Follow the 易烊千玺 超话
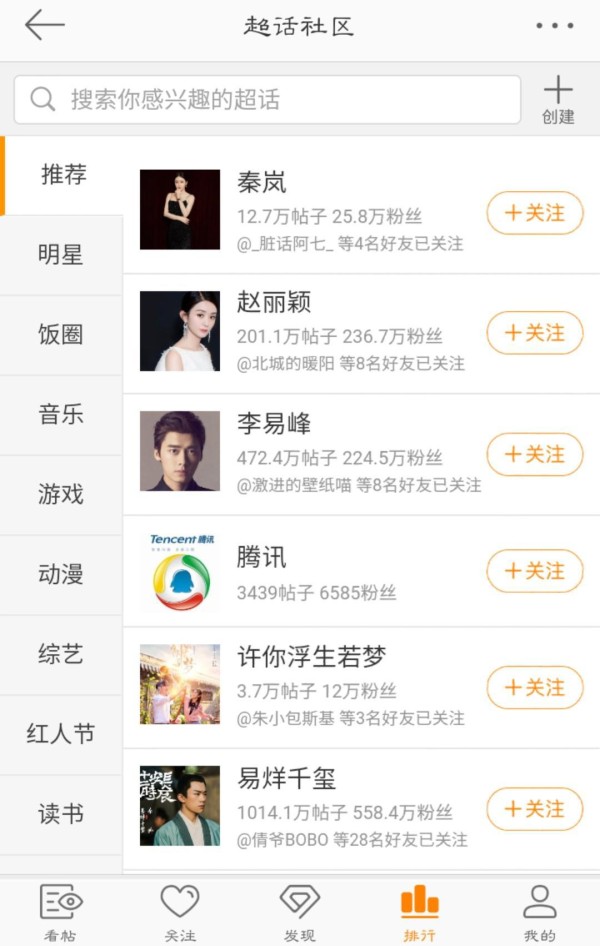This screenshot has height=946, width=600. point(534,809)
